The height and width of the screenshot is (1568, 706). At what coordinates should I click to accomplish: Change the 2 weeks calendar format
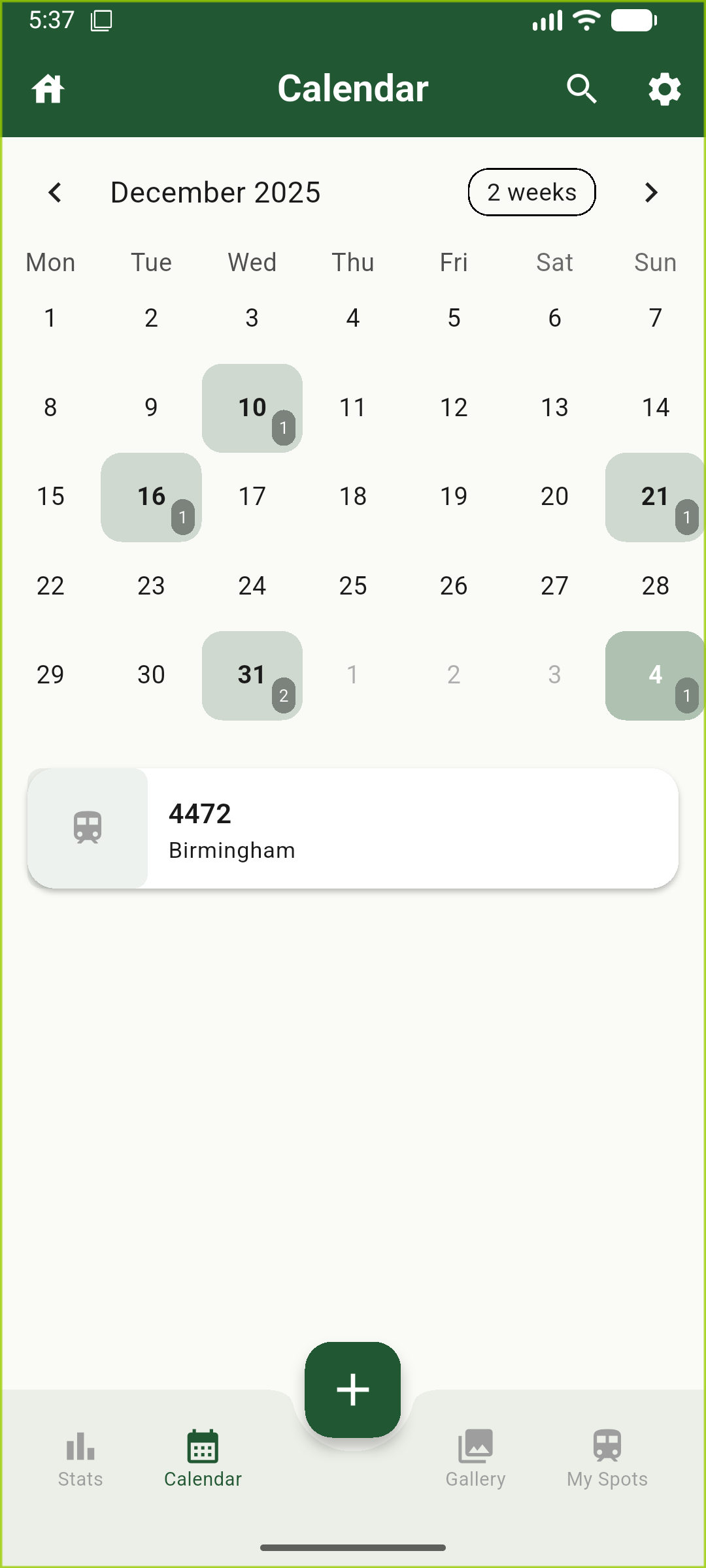coord(531,193)
